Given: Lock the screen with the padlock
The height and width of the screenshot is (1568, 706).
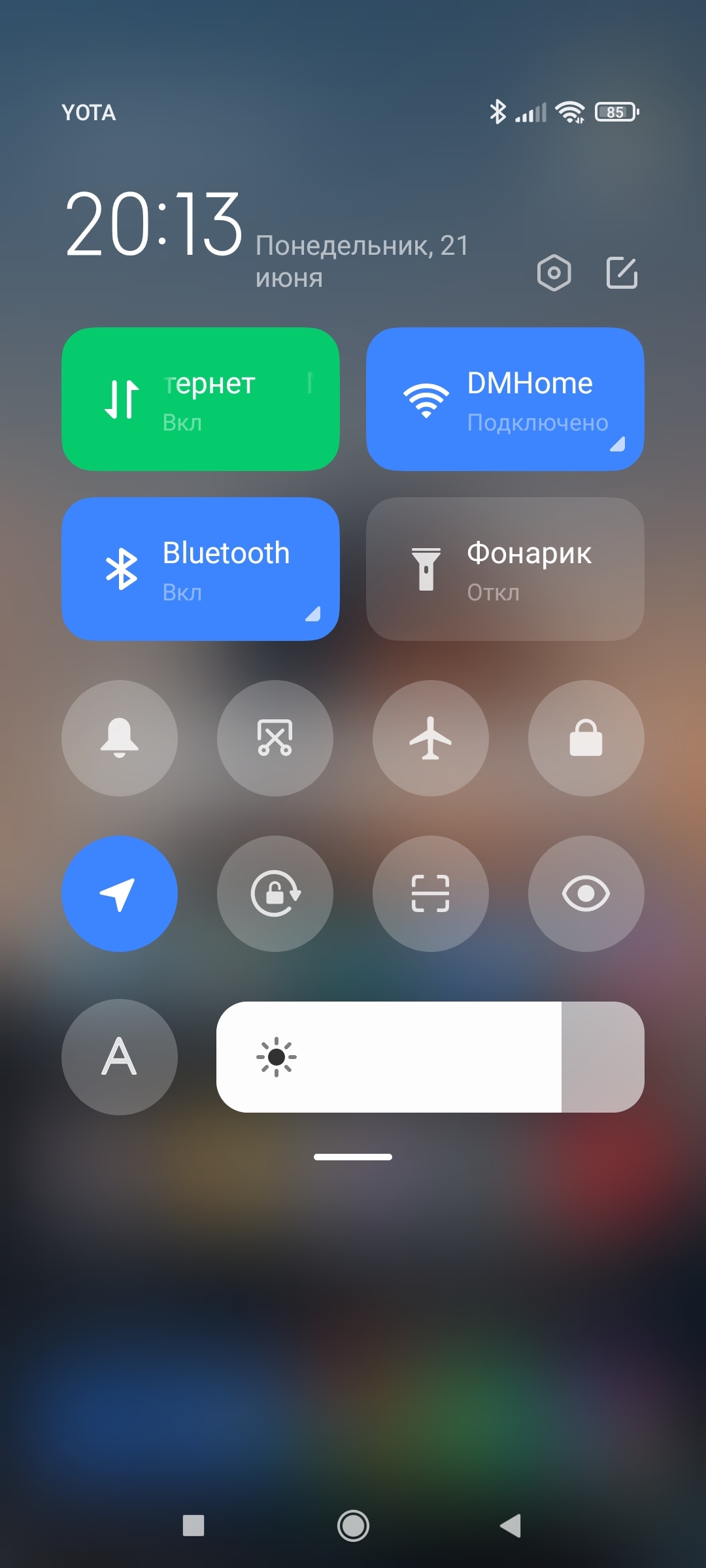Looking at the screenshot, I should click(x=586, y=738).
